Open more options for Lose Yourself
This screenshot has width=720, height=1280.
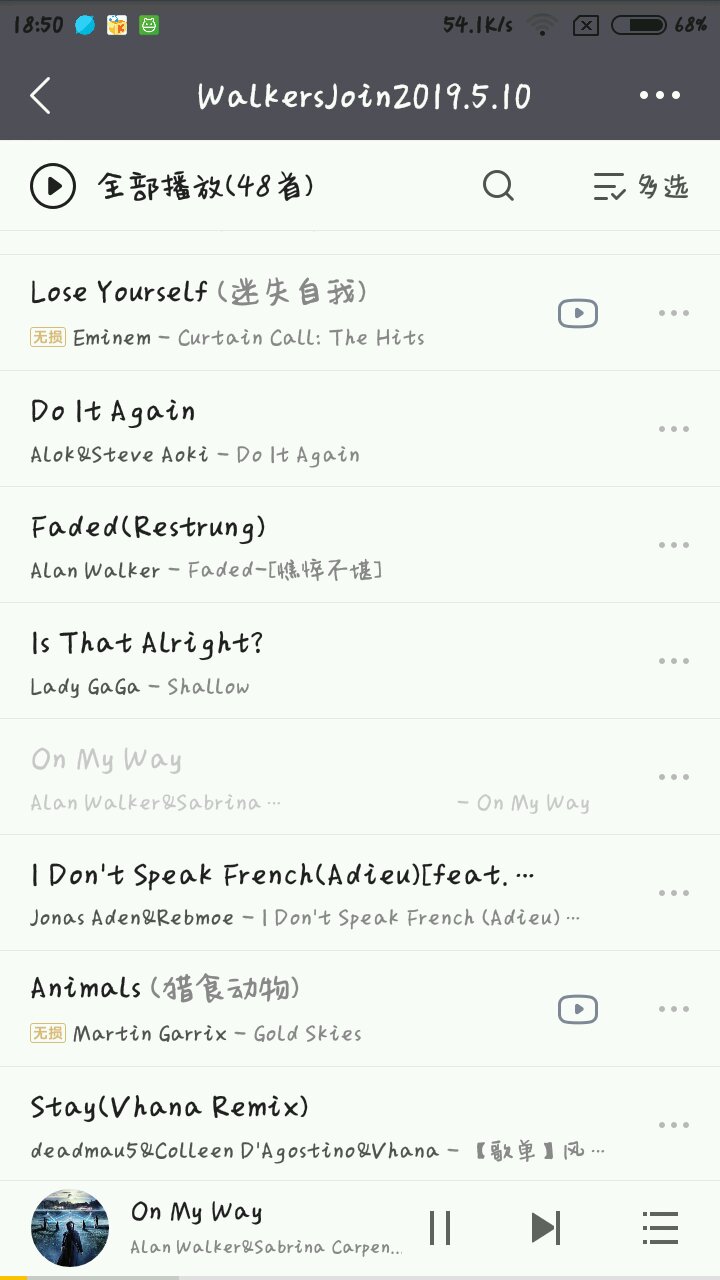coord(673,313)
